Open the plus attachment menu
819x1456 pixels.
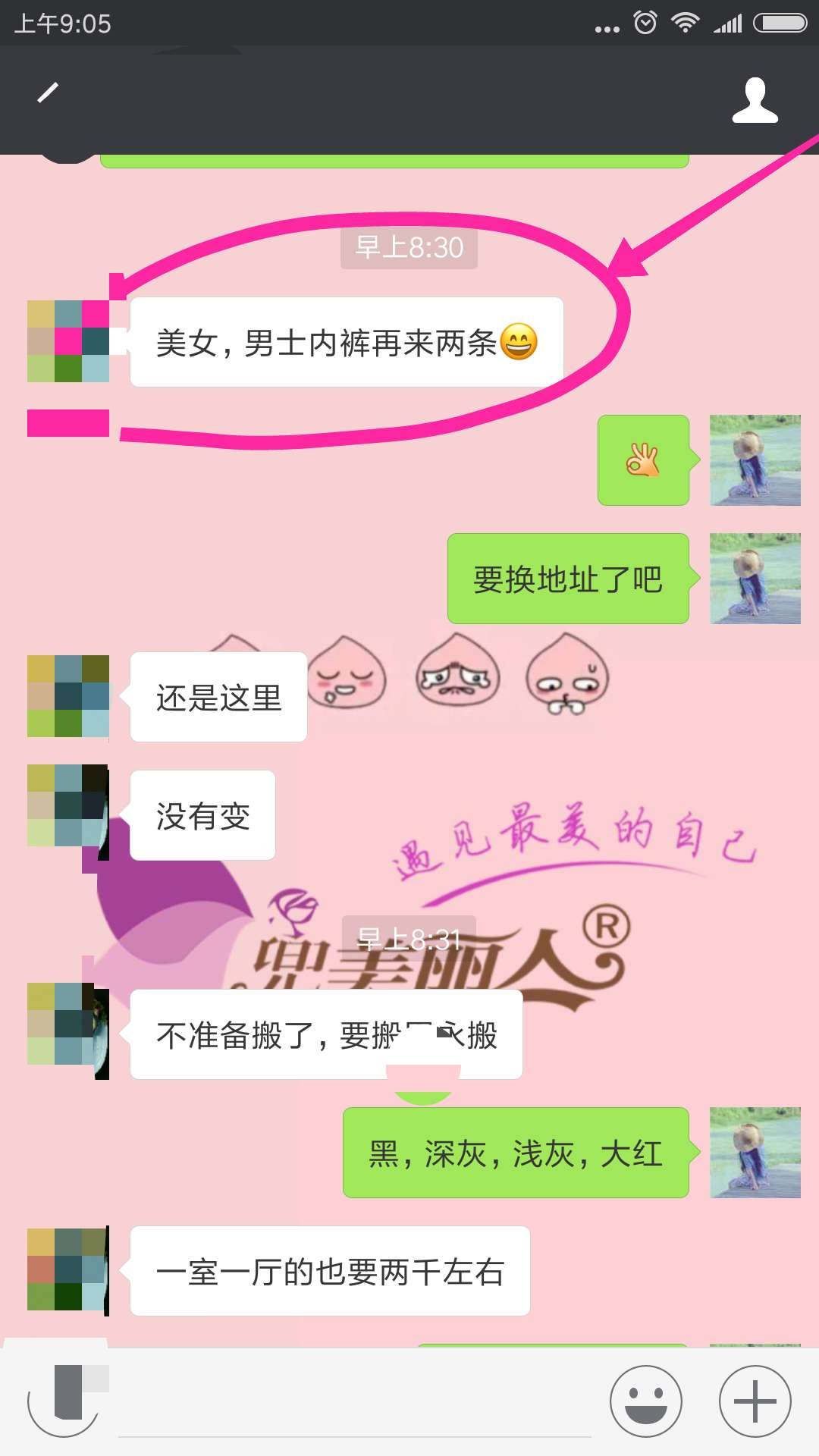[755, 1401]
